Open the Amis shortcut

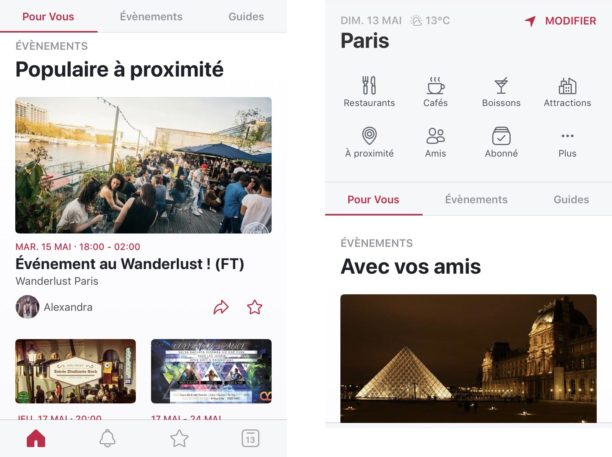[x=435, y=142]
